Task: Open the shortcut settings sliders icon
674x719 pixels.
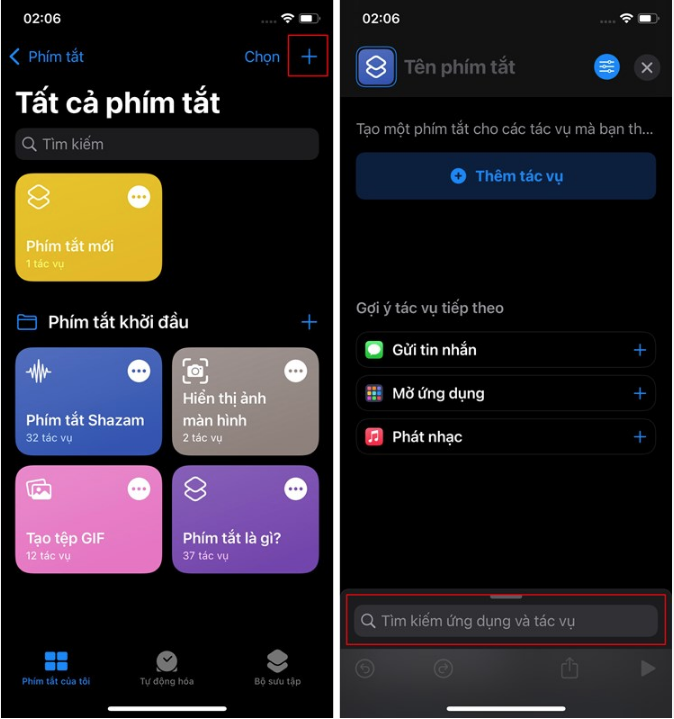Action: click(607, 67)
